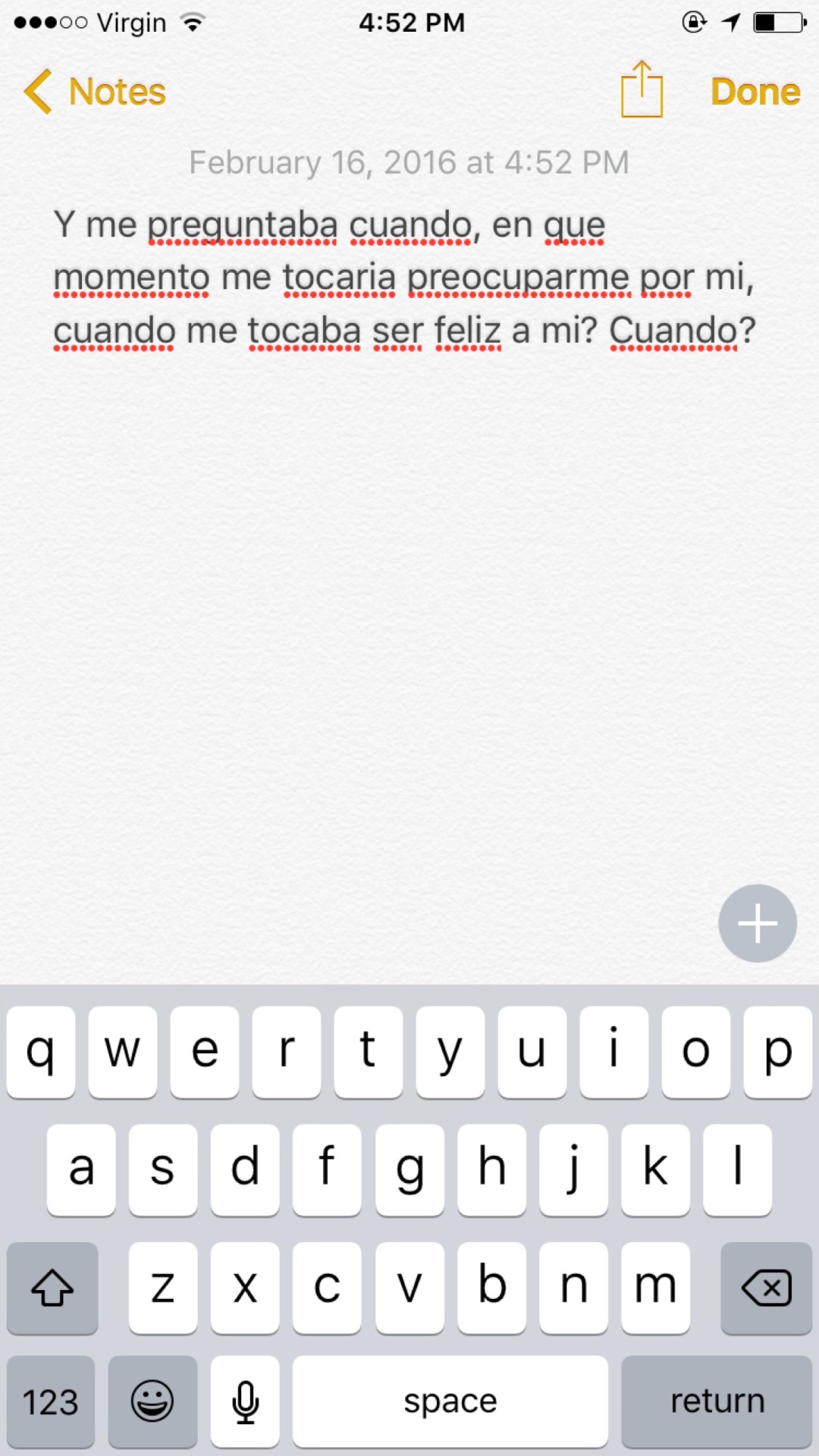This screenshot has width=819, height=1456.
Task: Go back to the Notes list
Action: point(95,92)
